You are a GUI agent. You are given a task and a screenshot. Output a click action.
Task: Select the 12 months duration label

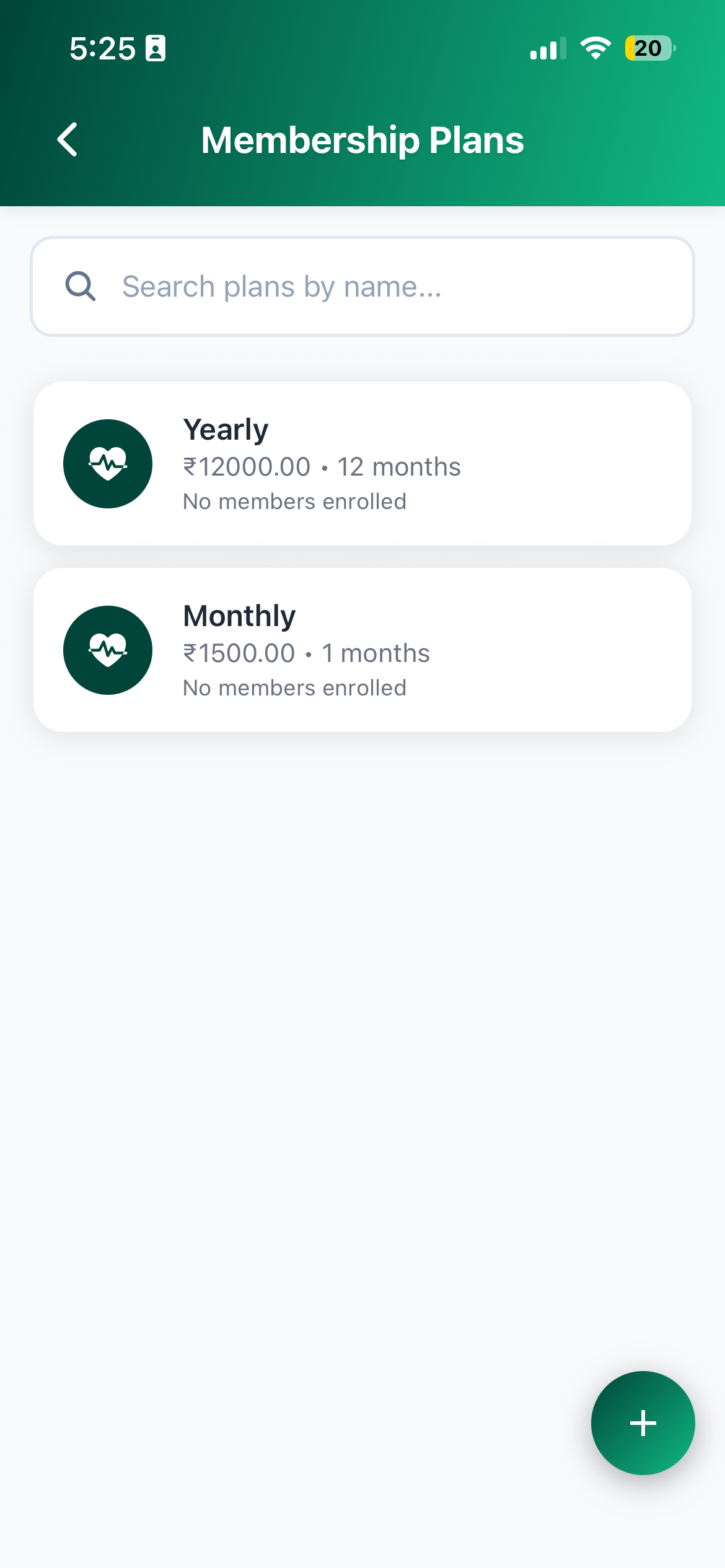point(399,466)
